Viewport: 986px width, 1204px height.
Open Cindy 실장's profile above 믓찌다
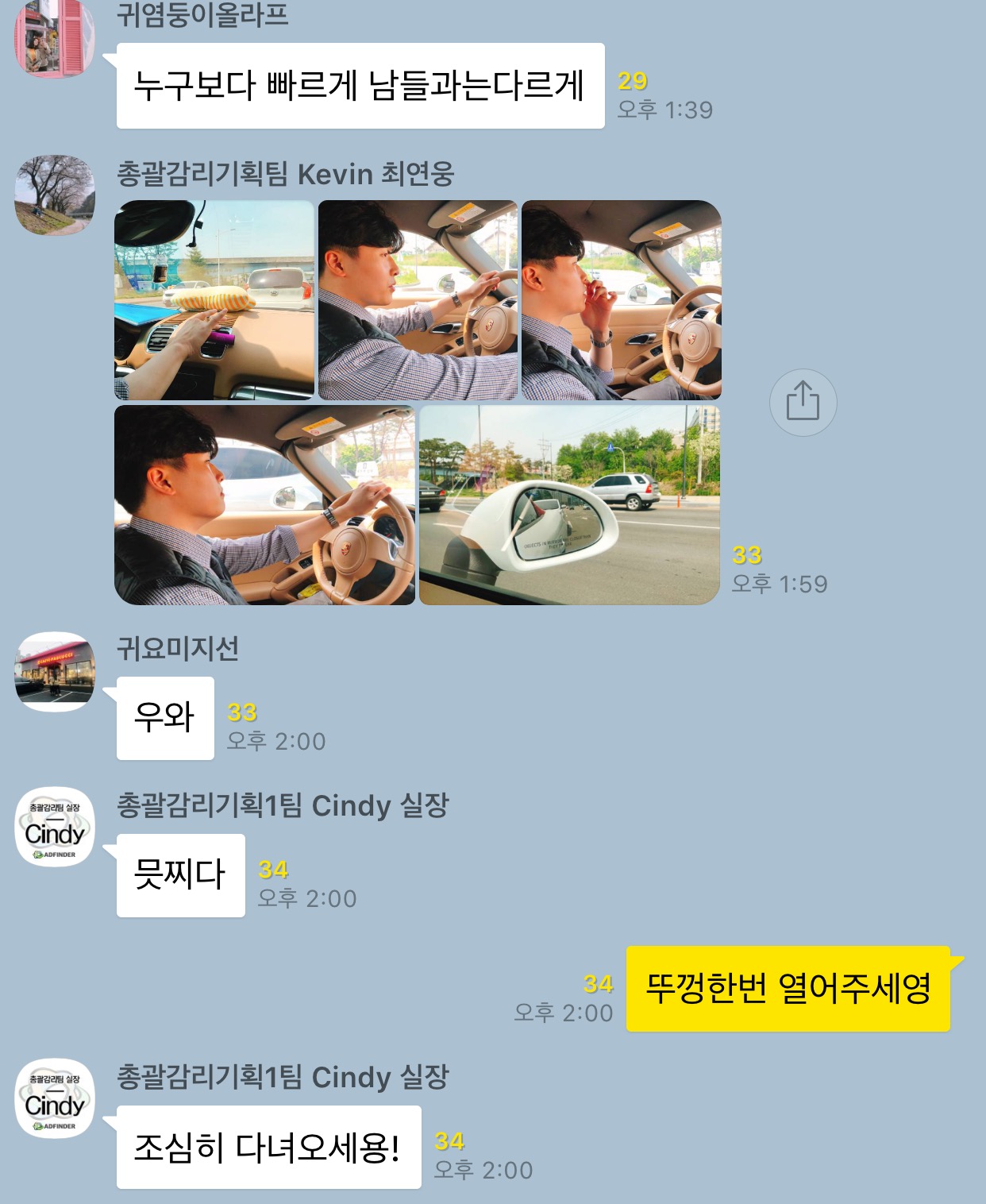pyautogui.click(x=55, y=828)
